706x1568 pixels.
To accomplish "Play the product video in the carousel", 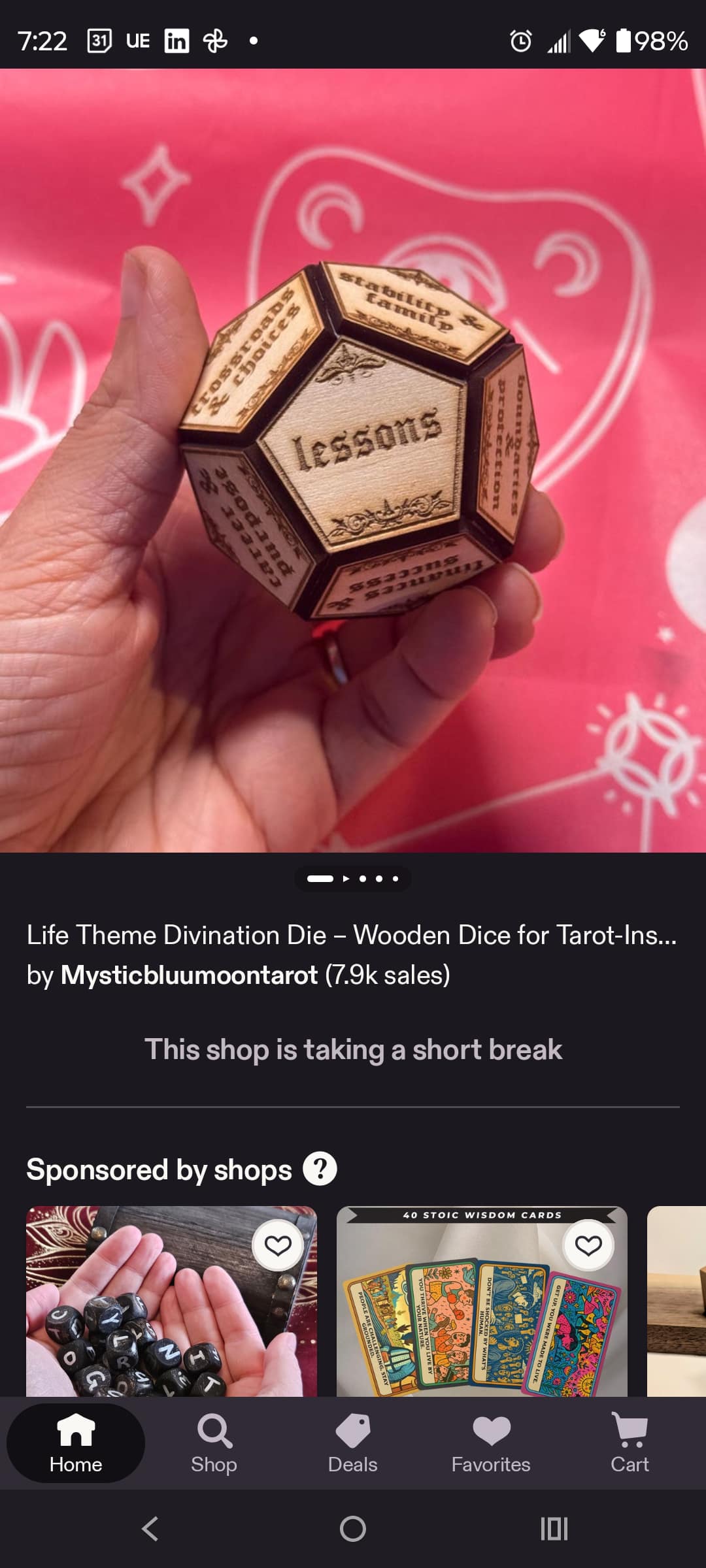I will point(347,879).
